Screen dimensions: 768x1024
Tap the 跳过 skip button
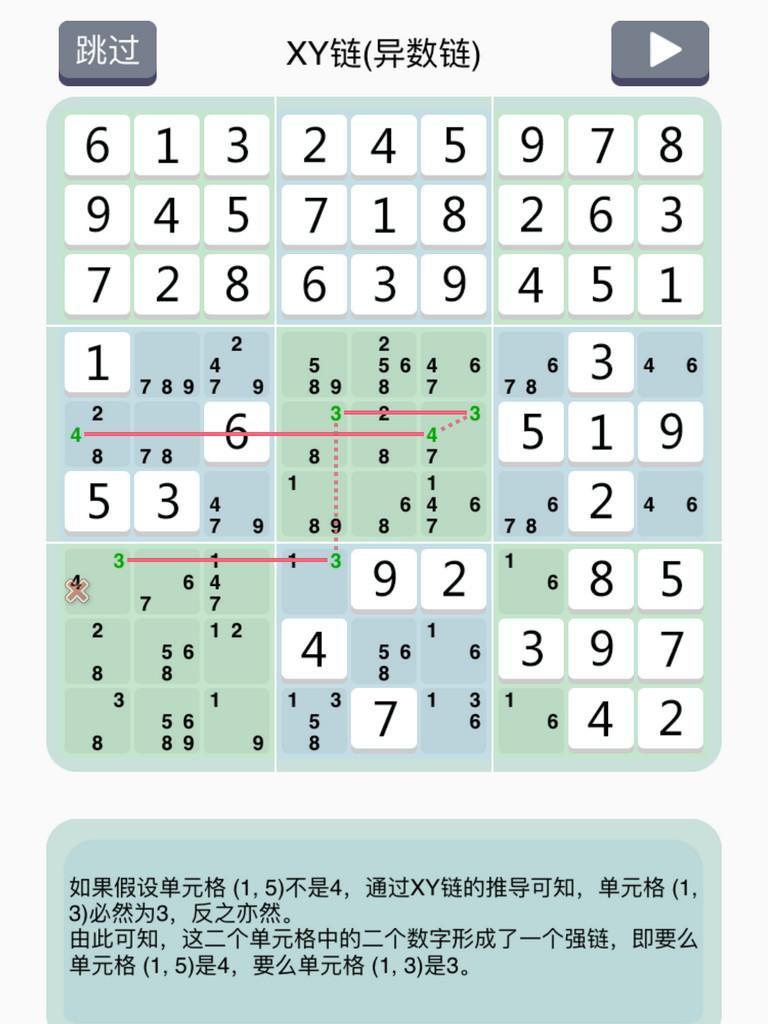107,51
